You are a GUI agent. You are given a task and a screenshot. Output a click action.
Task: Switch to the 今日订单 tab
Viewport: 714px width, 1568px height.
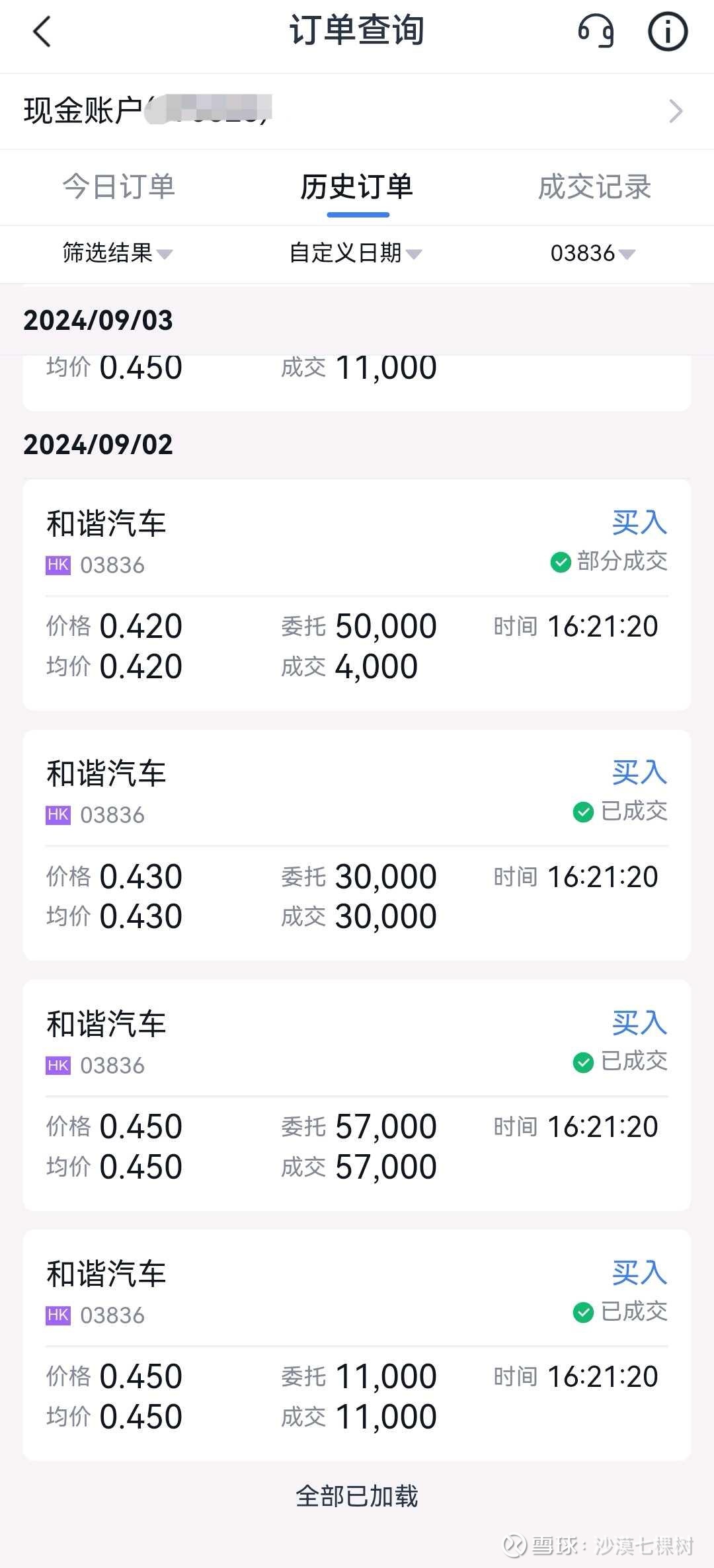[x=119, y=187]
